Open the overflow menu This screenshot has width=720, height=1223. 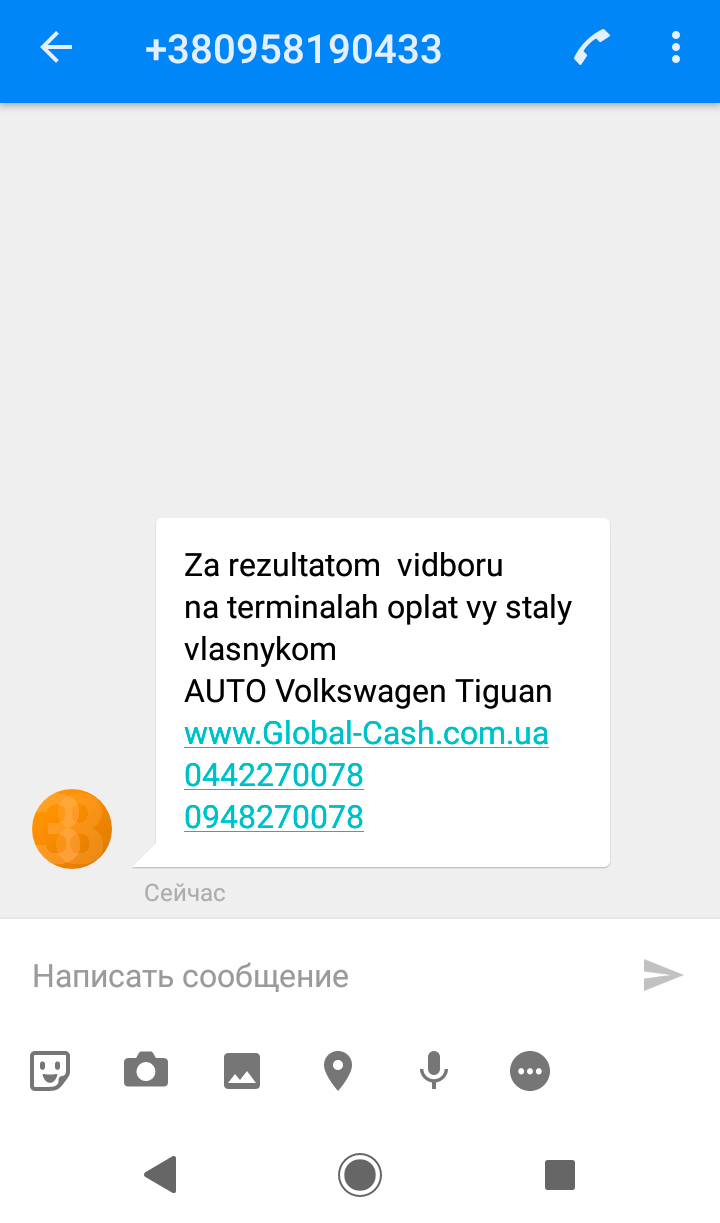676,48
